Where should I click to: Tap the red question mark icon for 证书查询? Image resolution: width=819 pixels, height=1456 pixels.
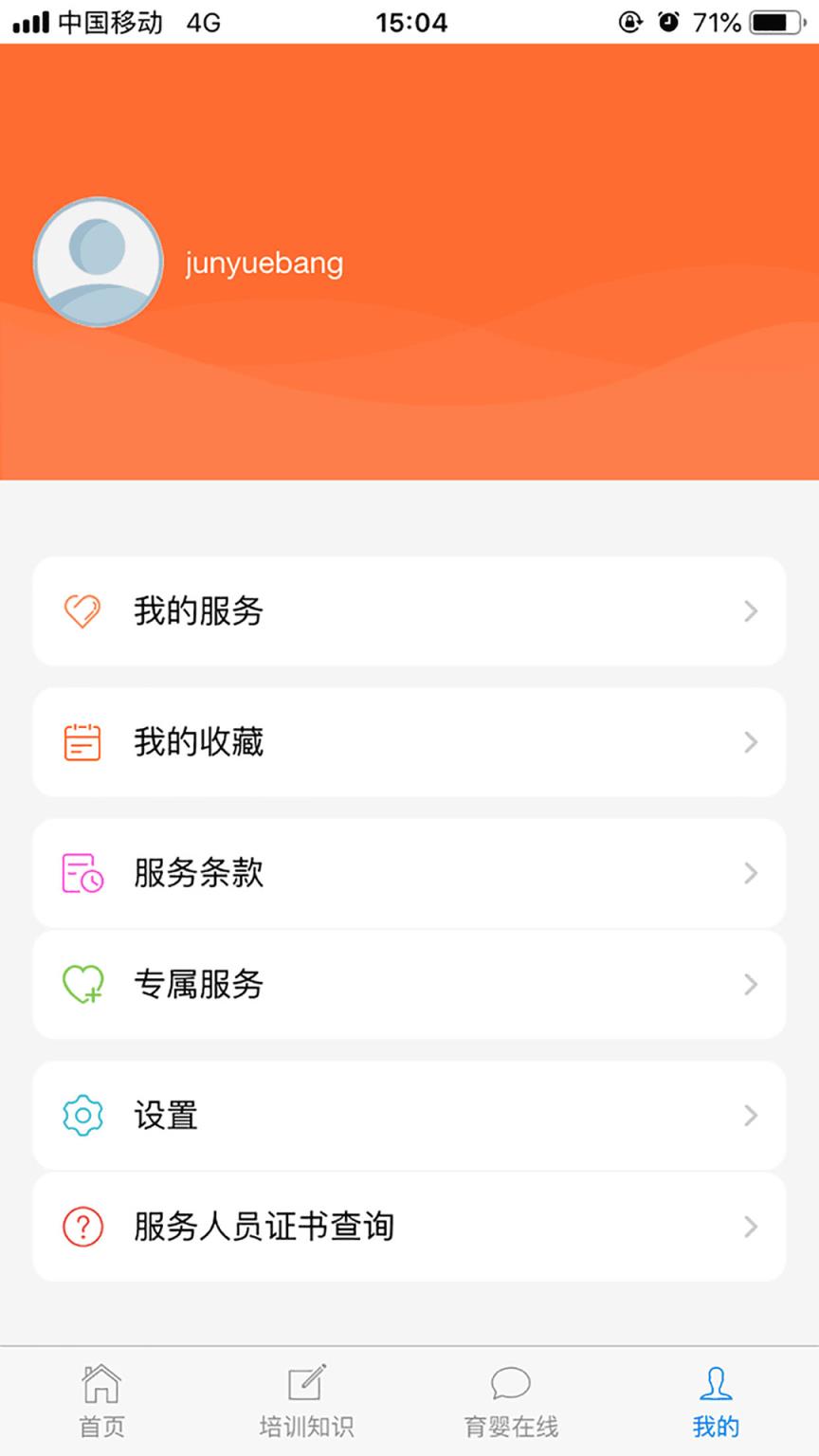click(x=82, y=1227)
